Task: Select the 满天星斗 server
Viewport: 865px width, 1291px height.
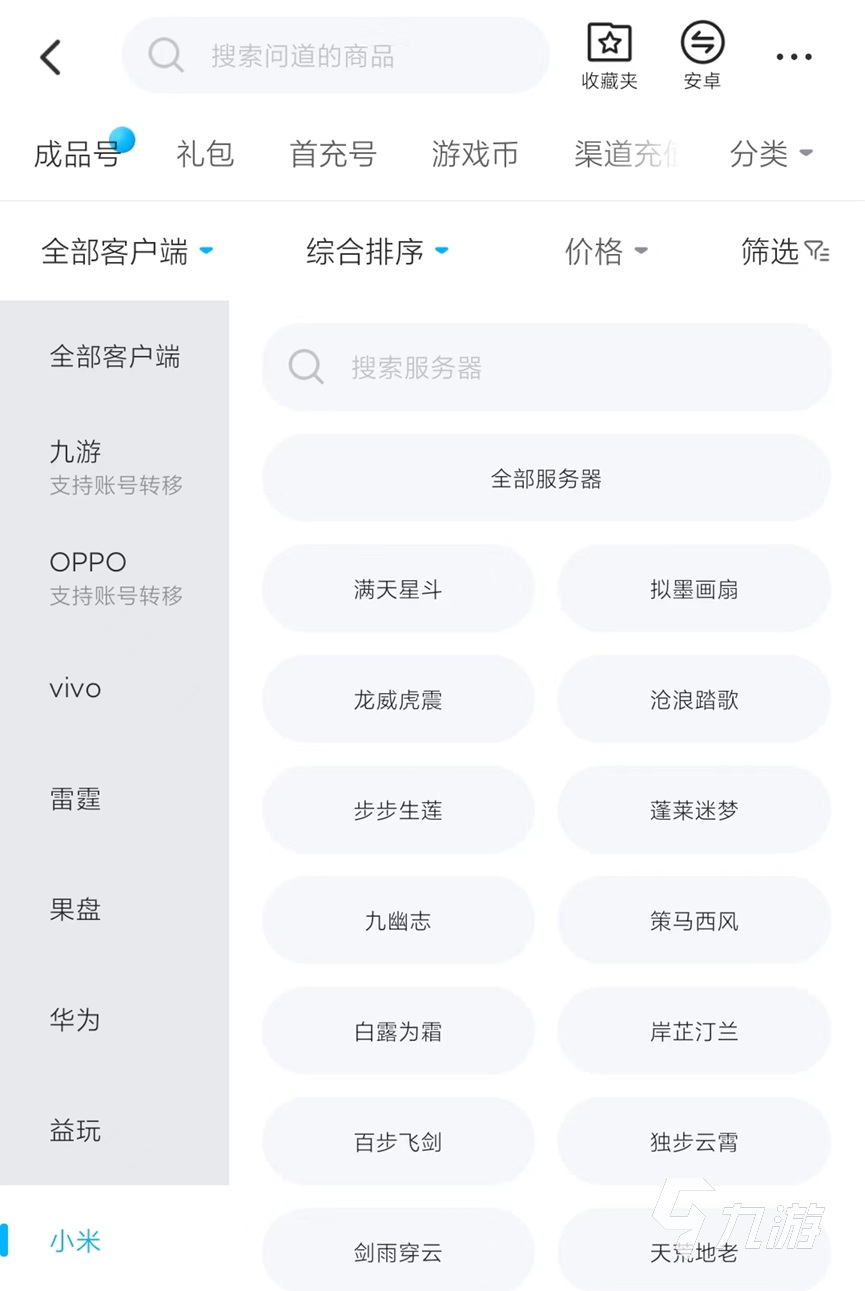Action: click(x=398, y=589)
